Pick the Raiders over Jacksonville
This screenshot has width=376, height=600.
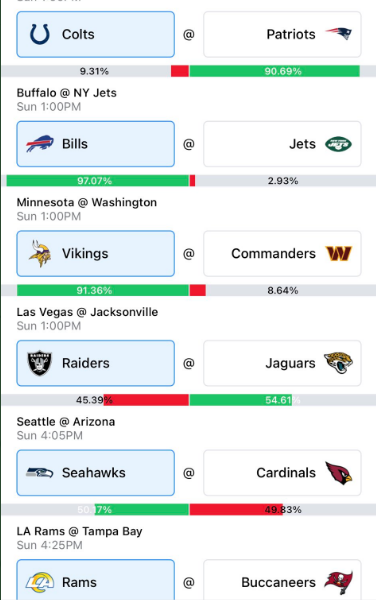[x=96, y=363]
